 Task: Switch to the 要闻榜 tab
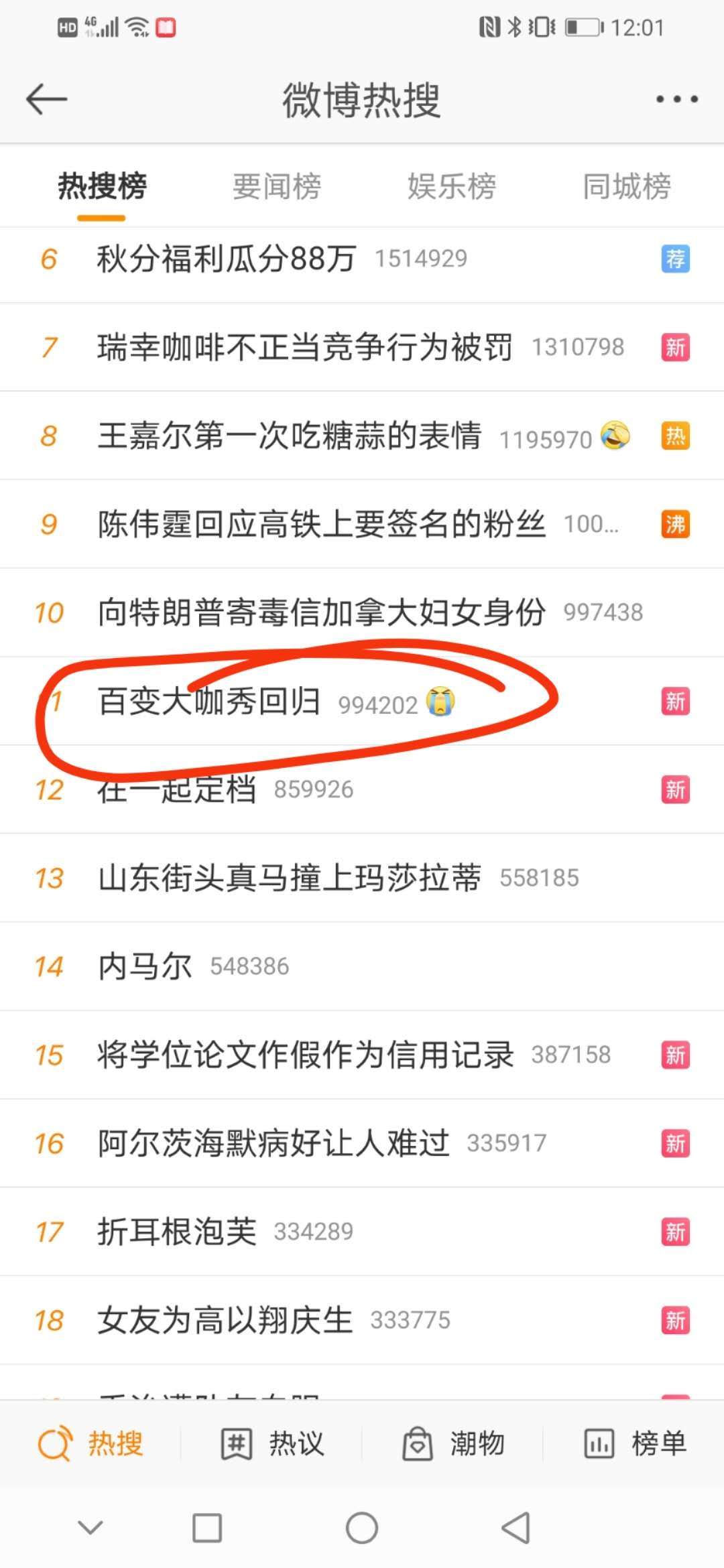pyautogui.click(x=277, y=188)
